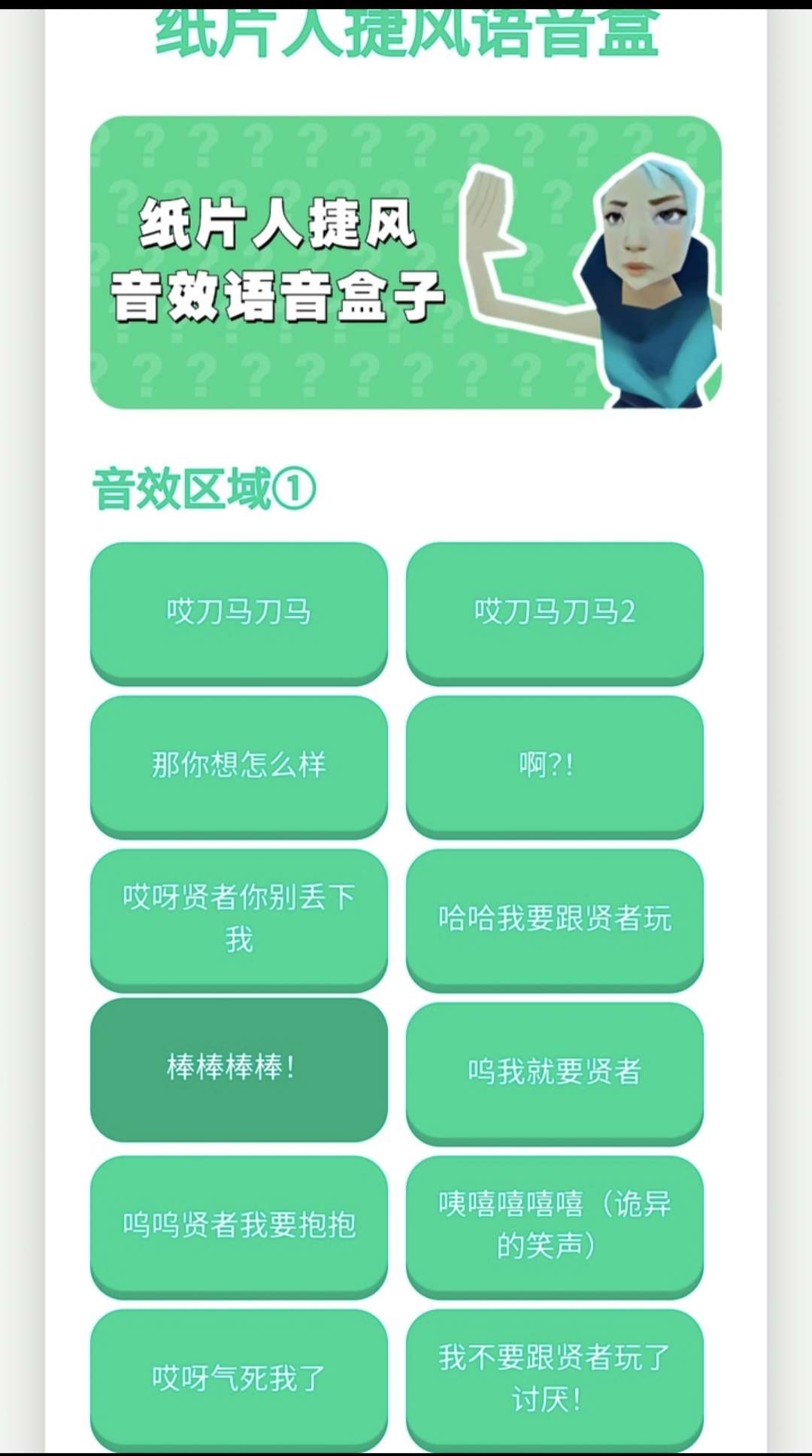Trigger the 哎呀气死我了 sound
The height and width of the screenshot is (1456, 812).
[x=239, y=1379]
